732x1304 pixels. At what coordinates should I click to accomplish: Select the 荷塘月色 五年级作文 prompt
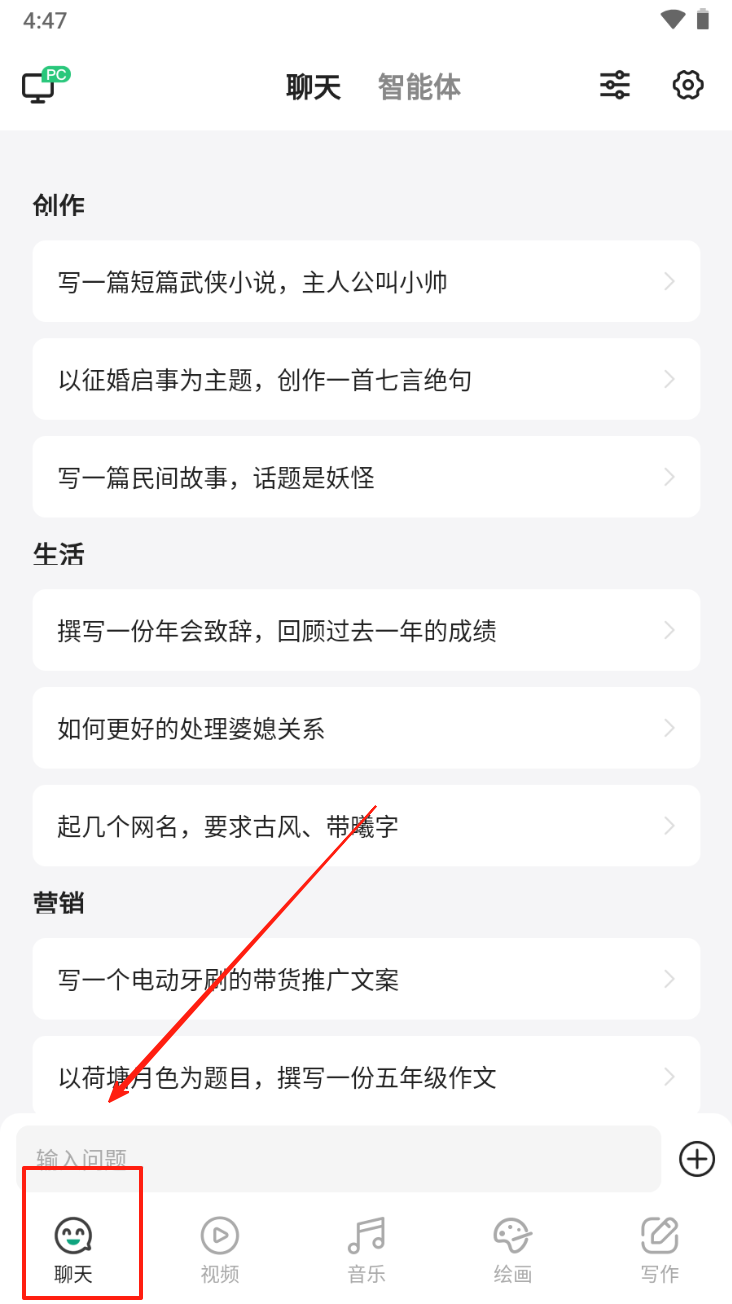pyautogui.click(x=366, y=1077)
